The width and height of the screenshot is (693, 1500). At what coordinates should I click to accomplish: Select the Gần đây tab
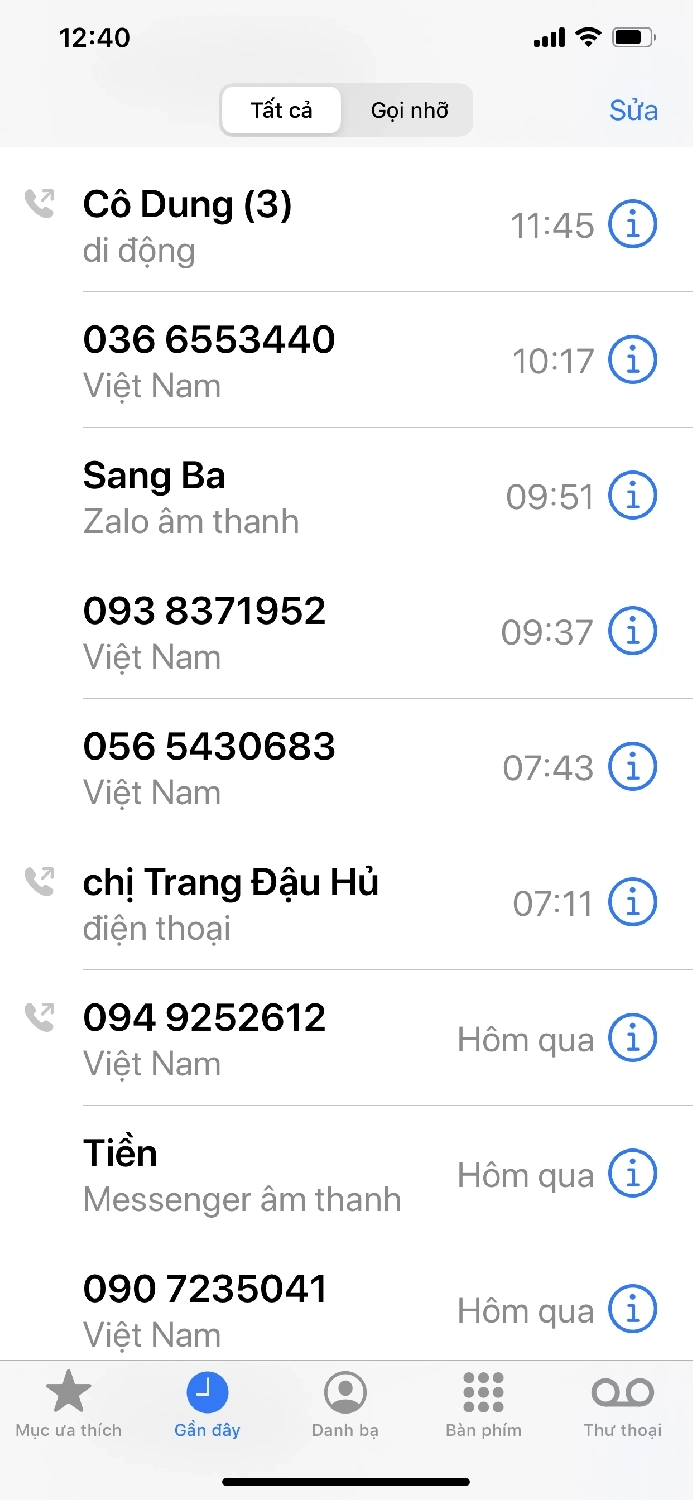207,1404
